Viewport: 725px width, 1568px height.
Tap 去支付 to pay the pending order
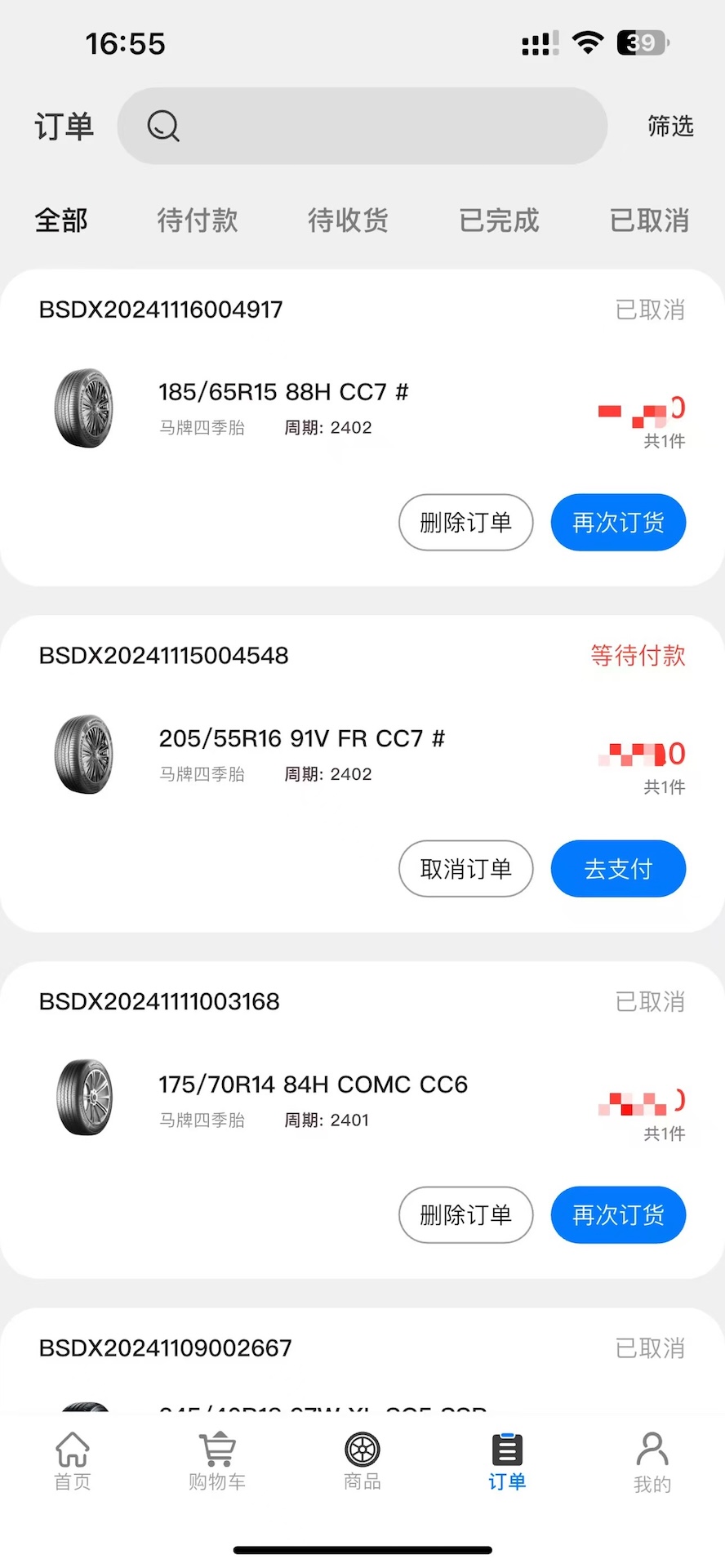[617, 869]
